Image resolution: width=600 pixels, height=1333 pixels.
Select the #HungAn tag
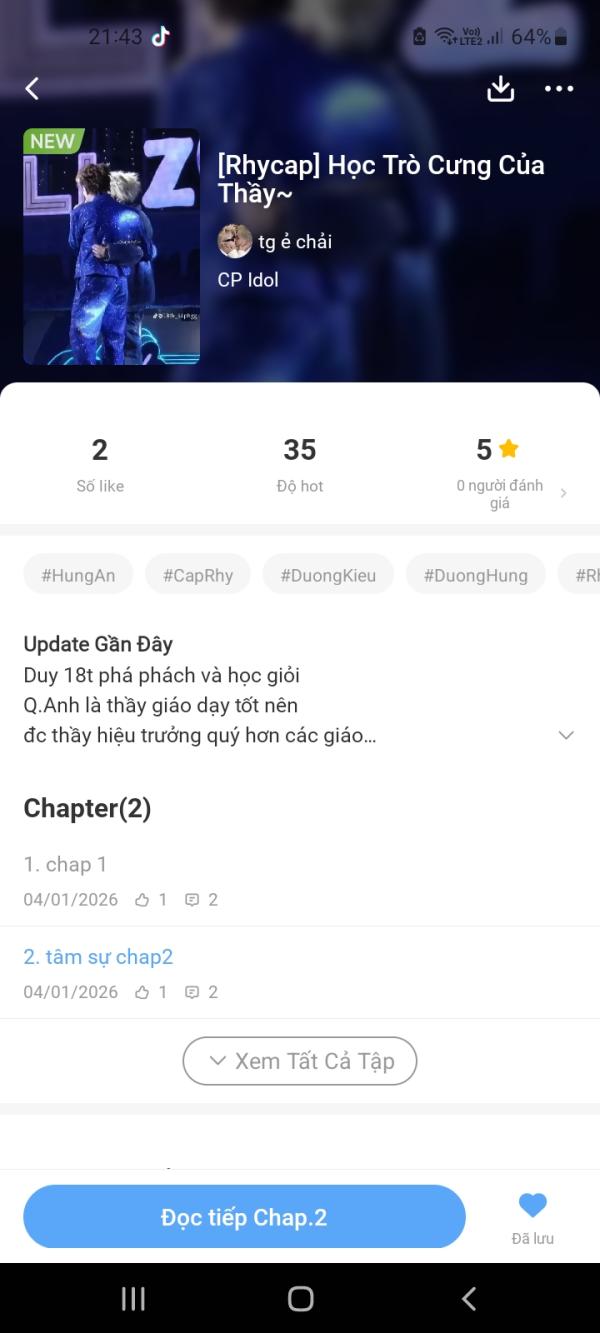78,575
